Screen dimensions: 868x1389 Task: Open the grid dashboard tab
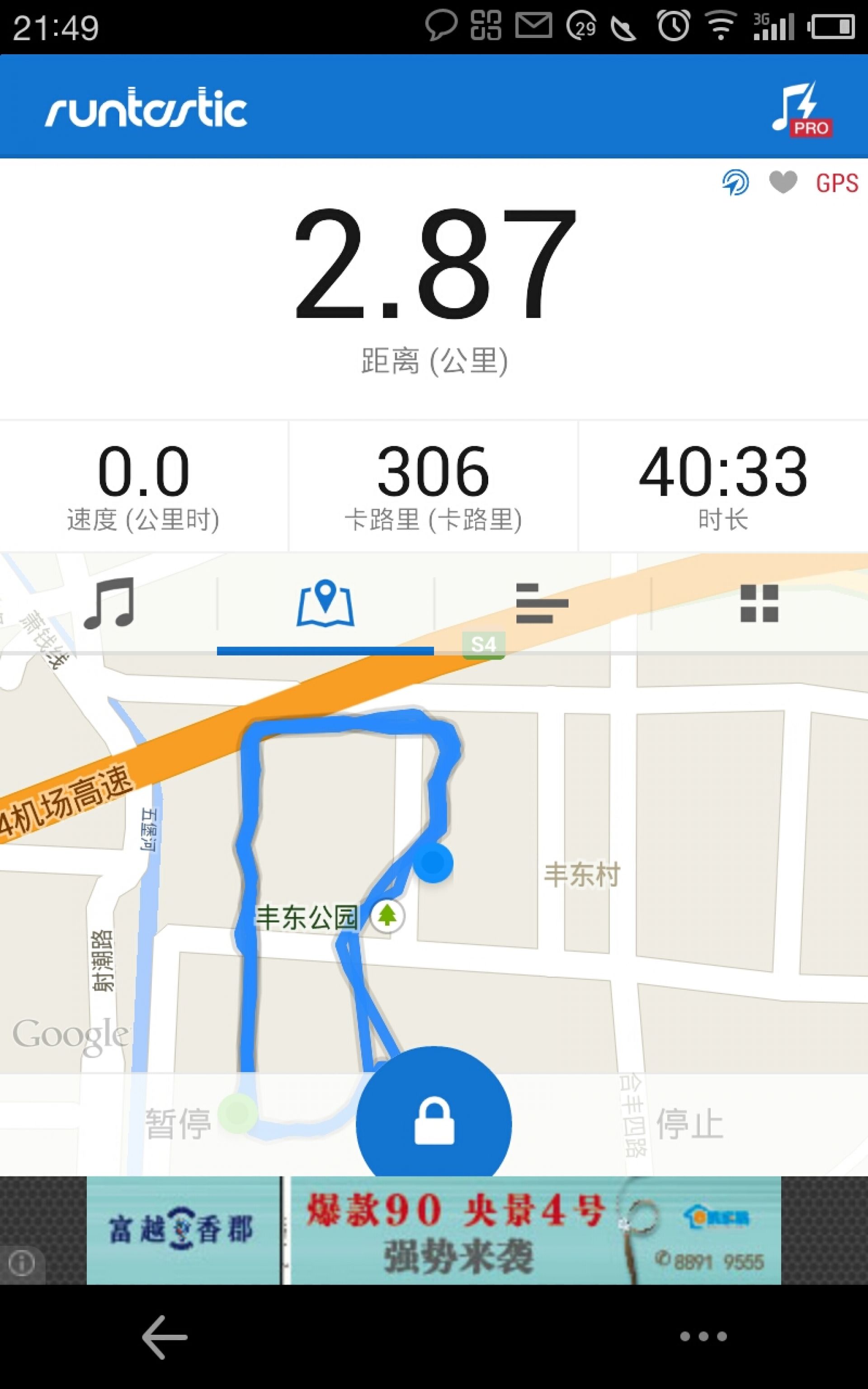tap(759, 604)
